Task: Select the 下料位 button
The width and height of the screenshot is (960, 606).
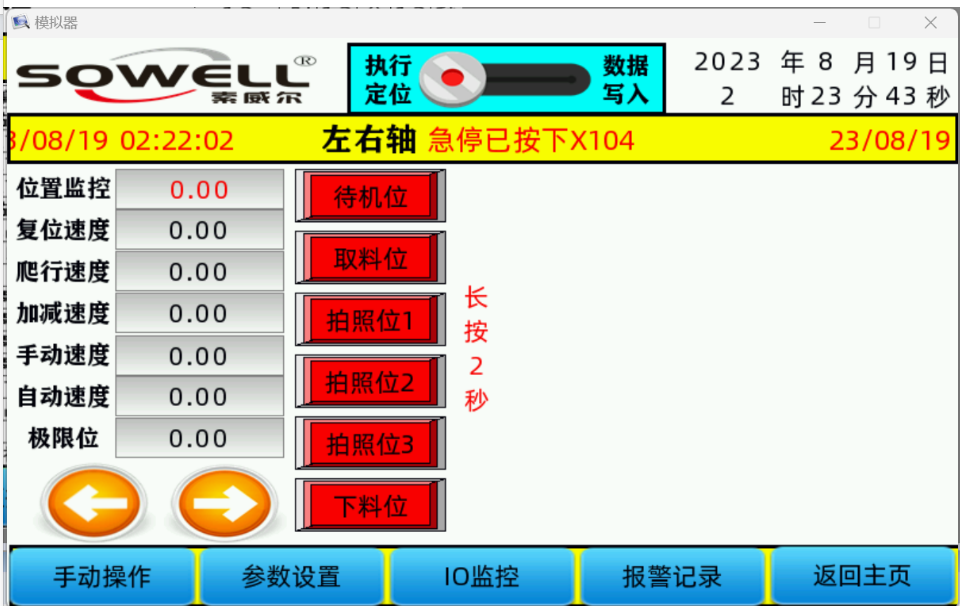Action: tap(370, 506)
